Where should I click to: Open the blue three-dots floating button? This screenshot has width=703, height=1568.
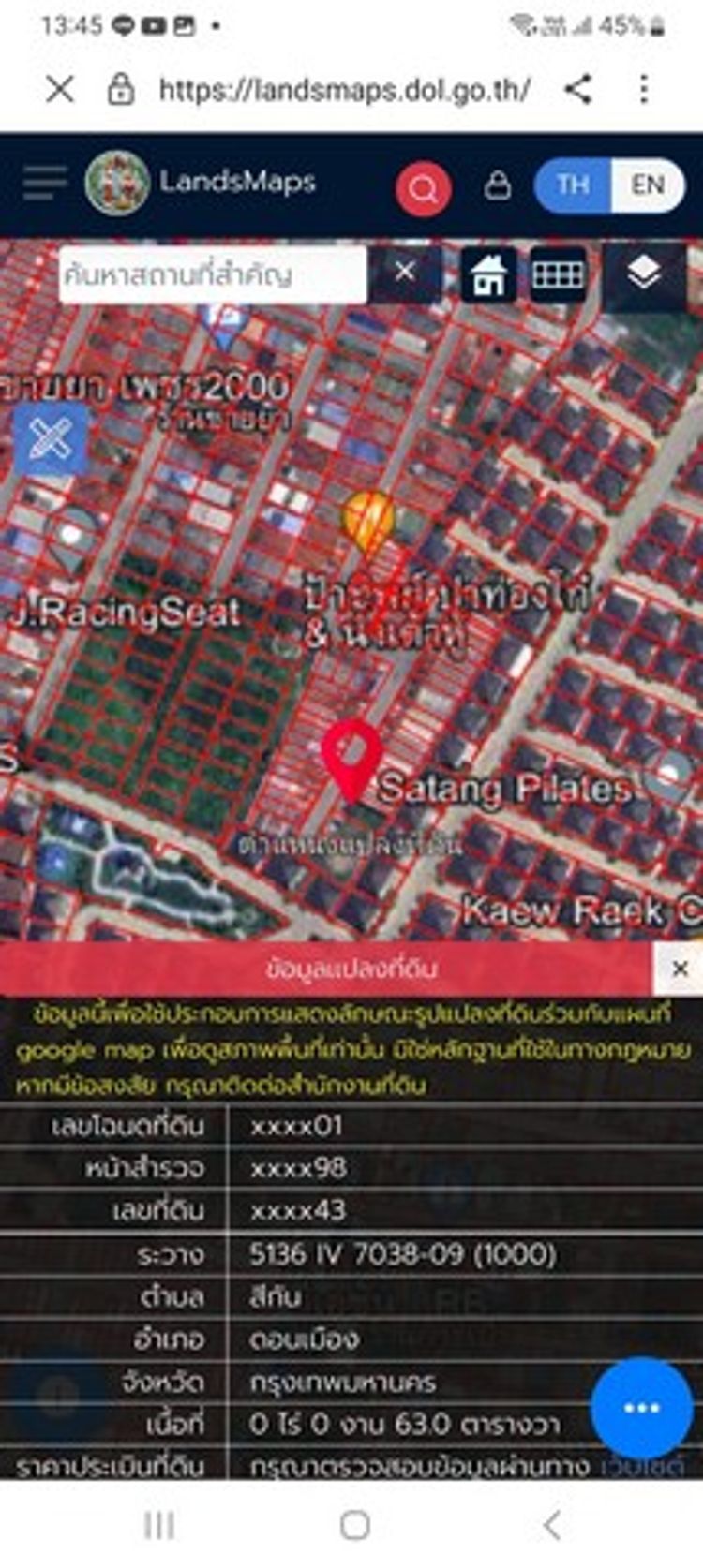[641, 1408]
